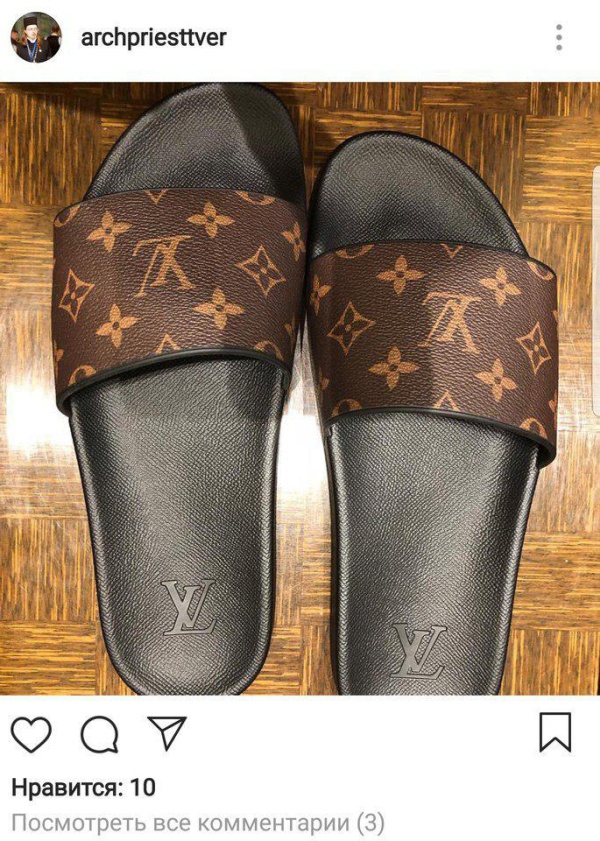
Task: Open comments via speech bubble icon
Action: [x=99, y=734]
